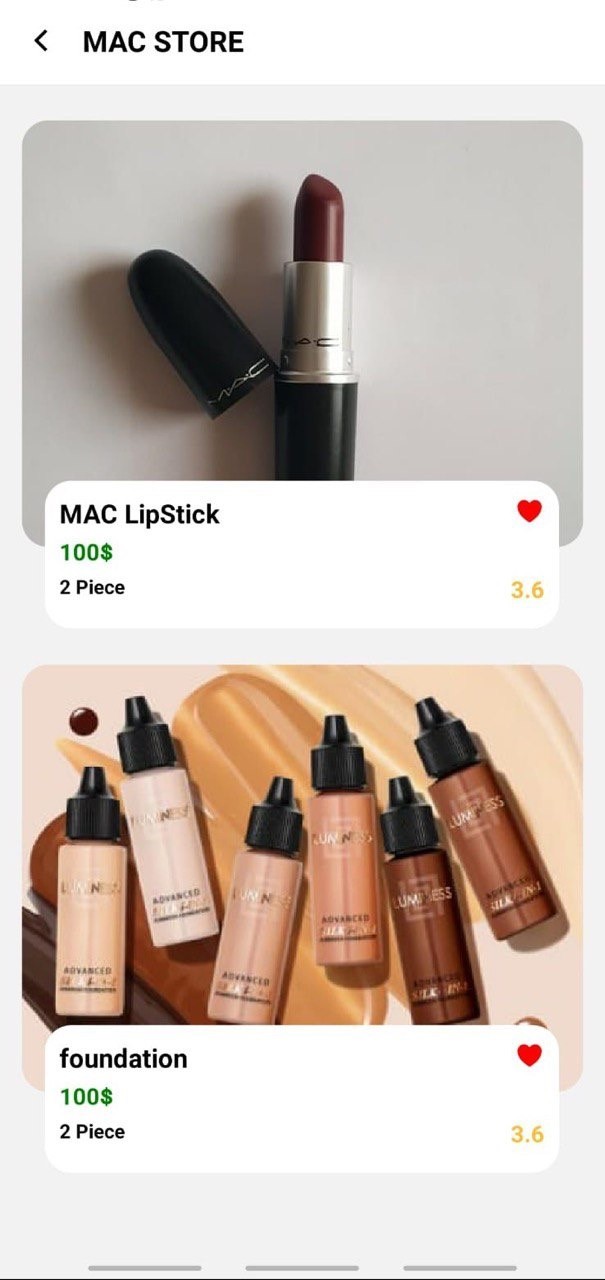Image resolution: width=605 pixels, height=1280 pixels.
Task: Toggle the heart on foundation
Action: coord(529,1055)
